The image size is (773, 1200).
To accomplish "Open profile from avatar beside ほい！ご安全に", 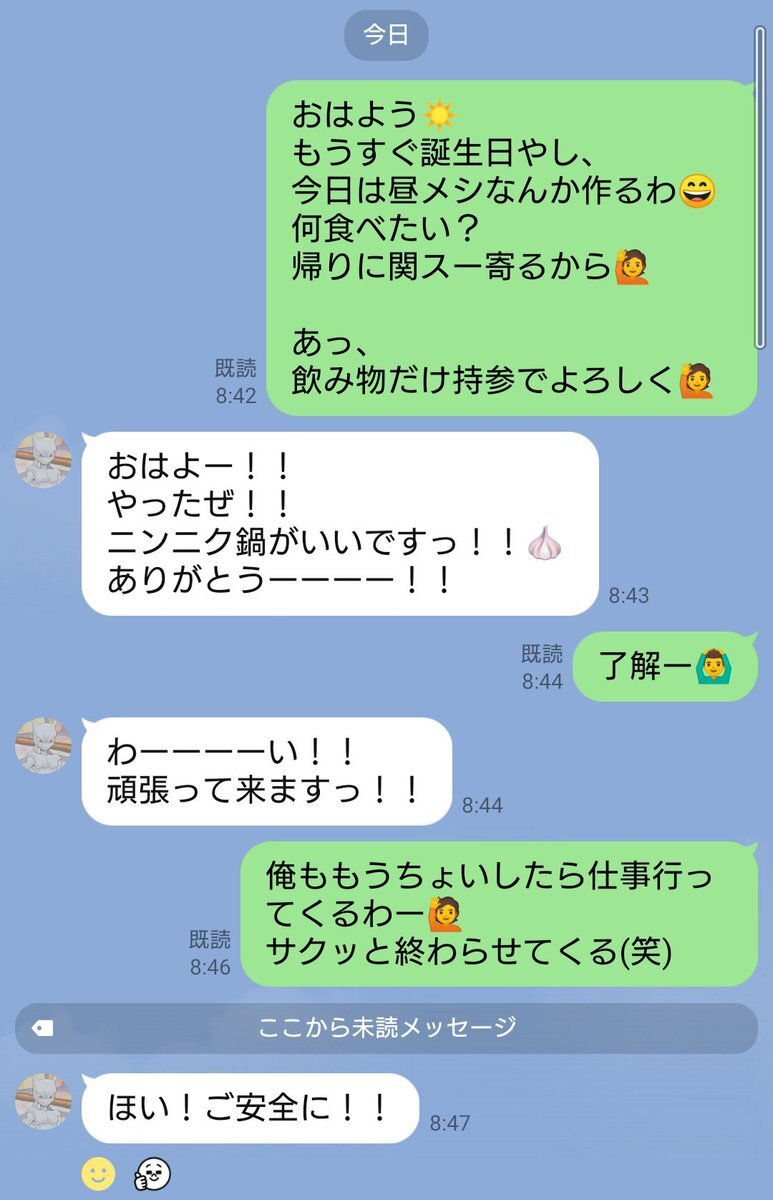I will point(43,1102).
